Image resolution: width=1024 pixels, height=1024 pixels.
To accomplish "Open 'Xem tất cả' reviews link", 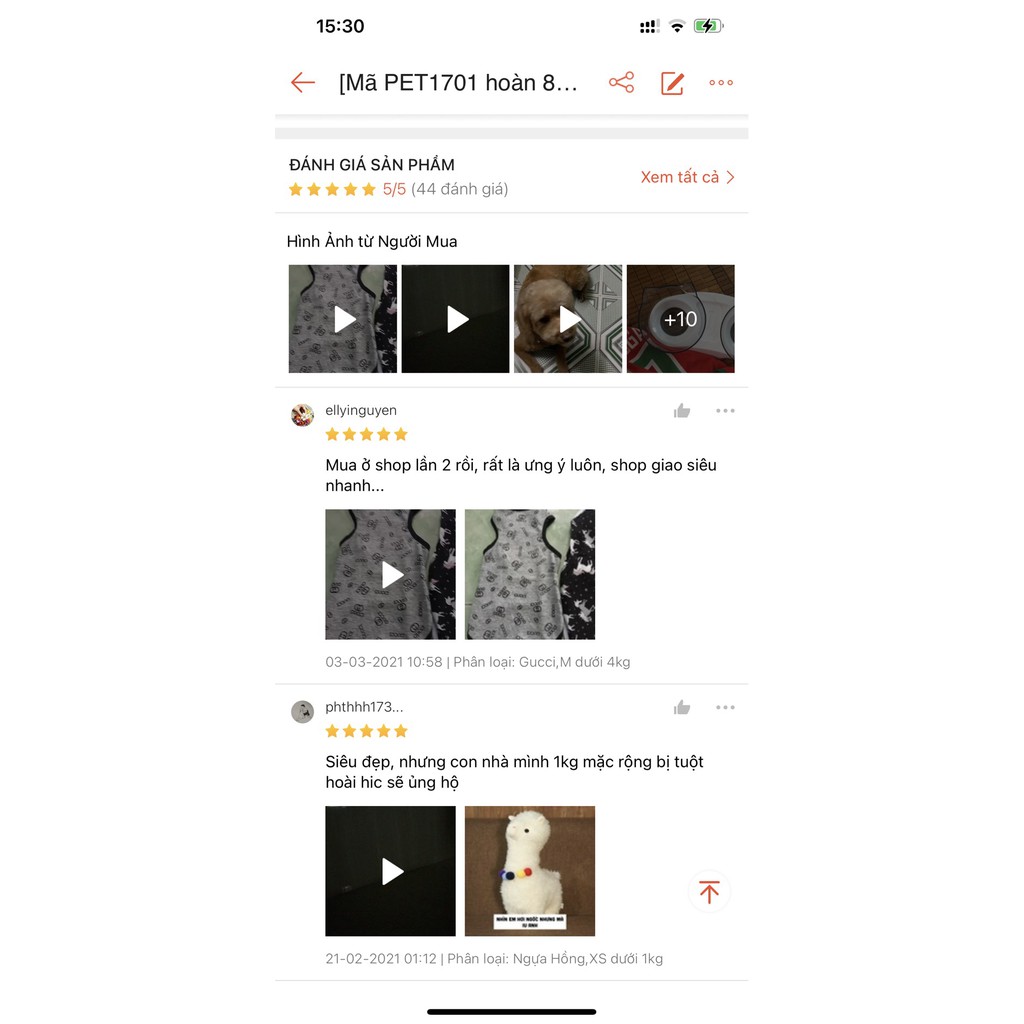I will [x=687, y=177].
